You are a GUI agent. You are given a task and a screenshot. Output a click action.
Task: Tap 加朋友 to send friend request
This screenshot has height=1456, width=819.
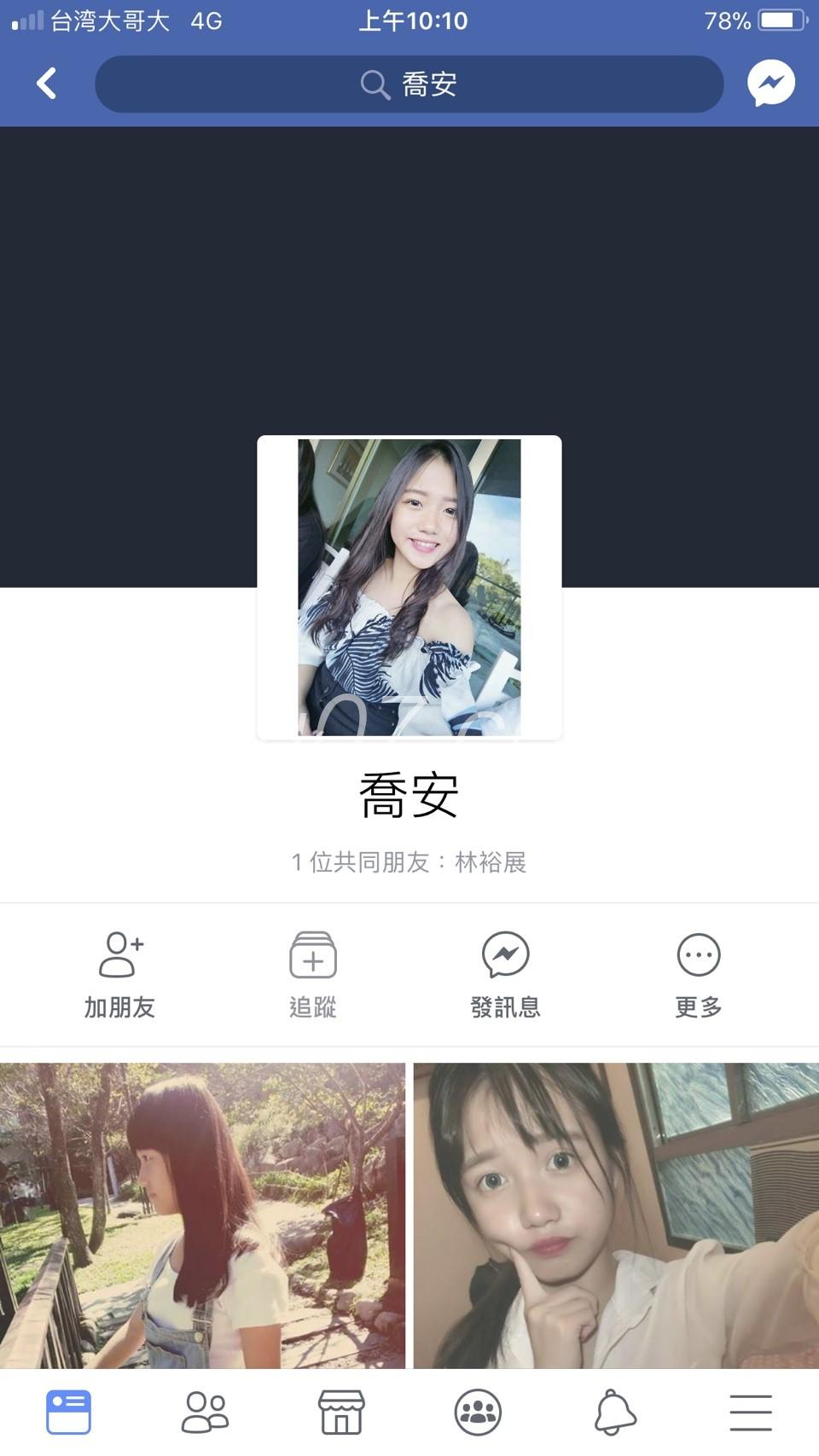(120, 974)
